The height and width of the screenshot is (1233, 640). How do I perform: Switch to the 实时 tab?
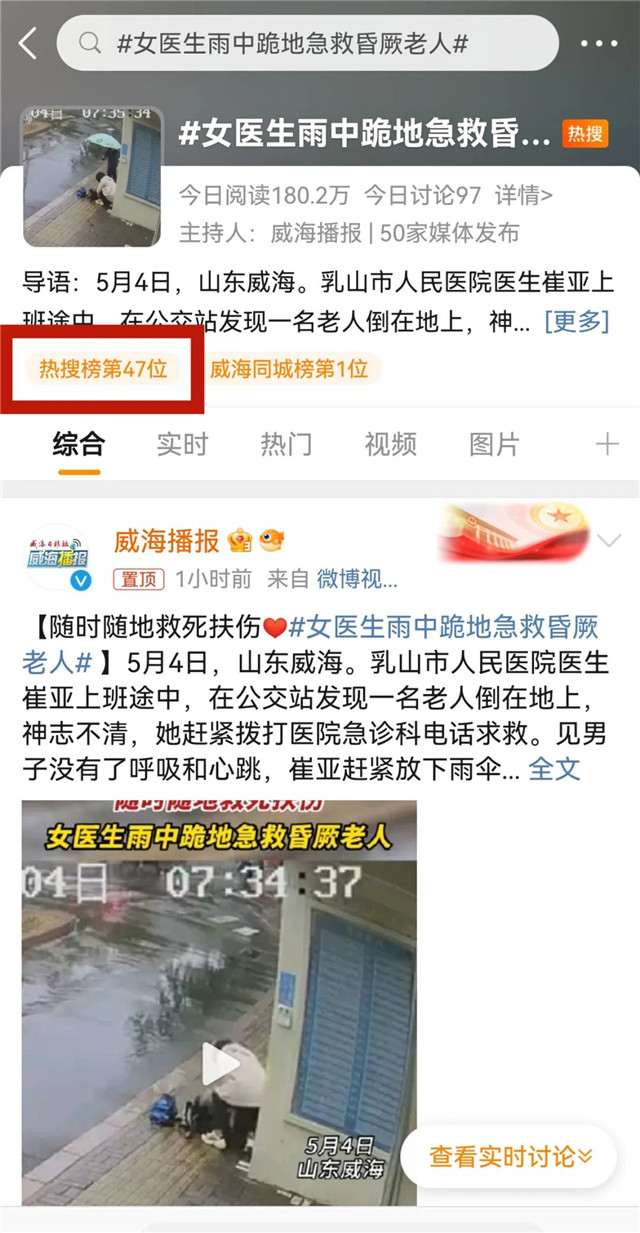point(182,444)
